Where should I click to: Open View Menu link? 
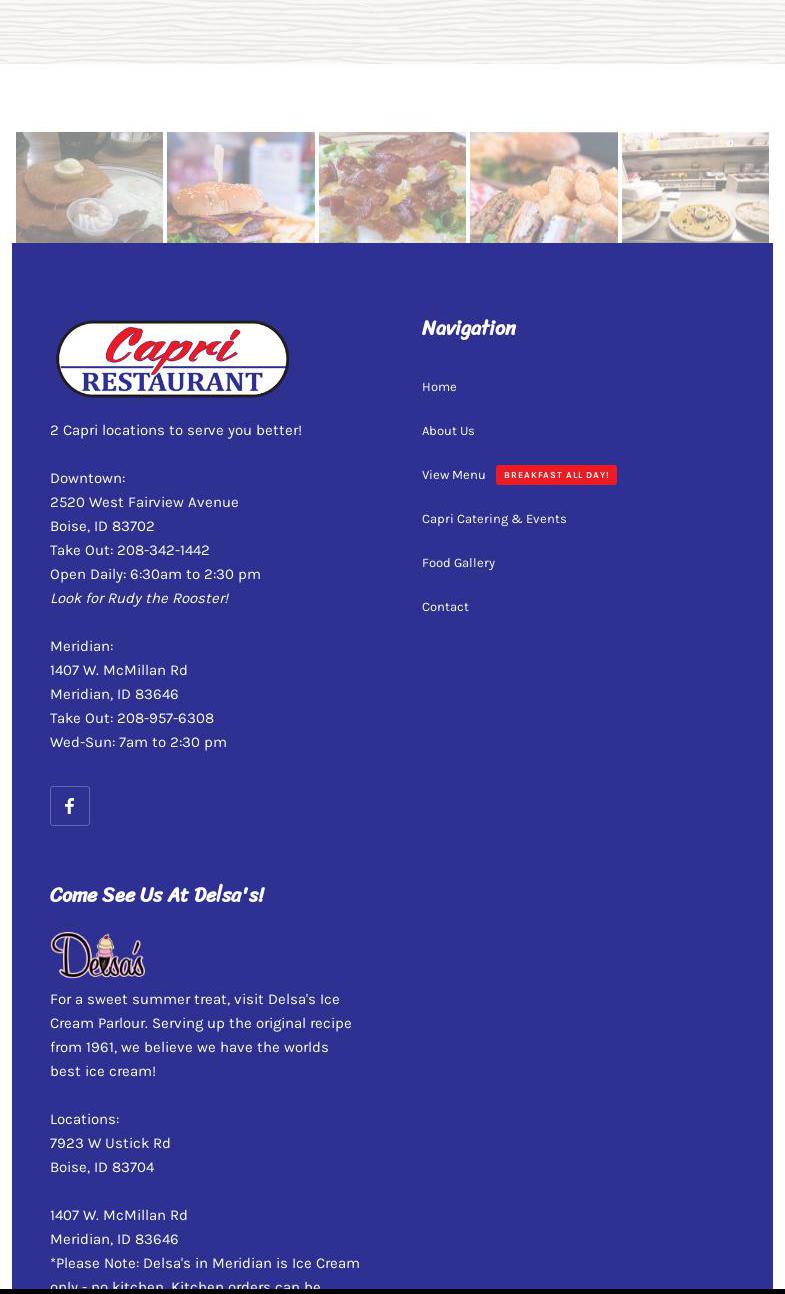453,475
